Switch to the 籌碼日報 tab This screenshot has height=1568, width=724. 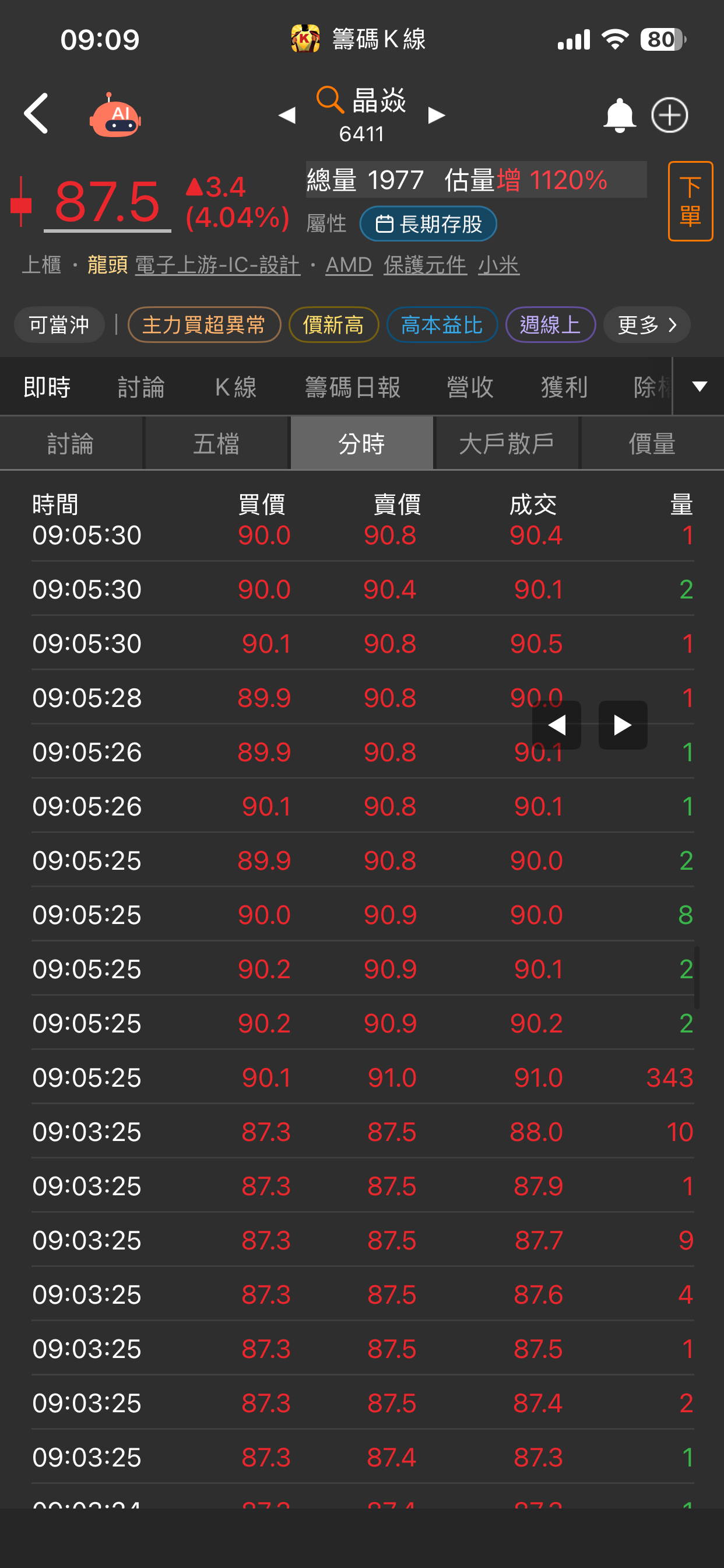(353, 387)
